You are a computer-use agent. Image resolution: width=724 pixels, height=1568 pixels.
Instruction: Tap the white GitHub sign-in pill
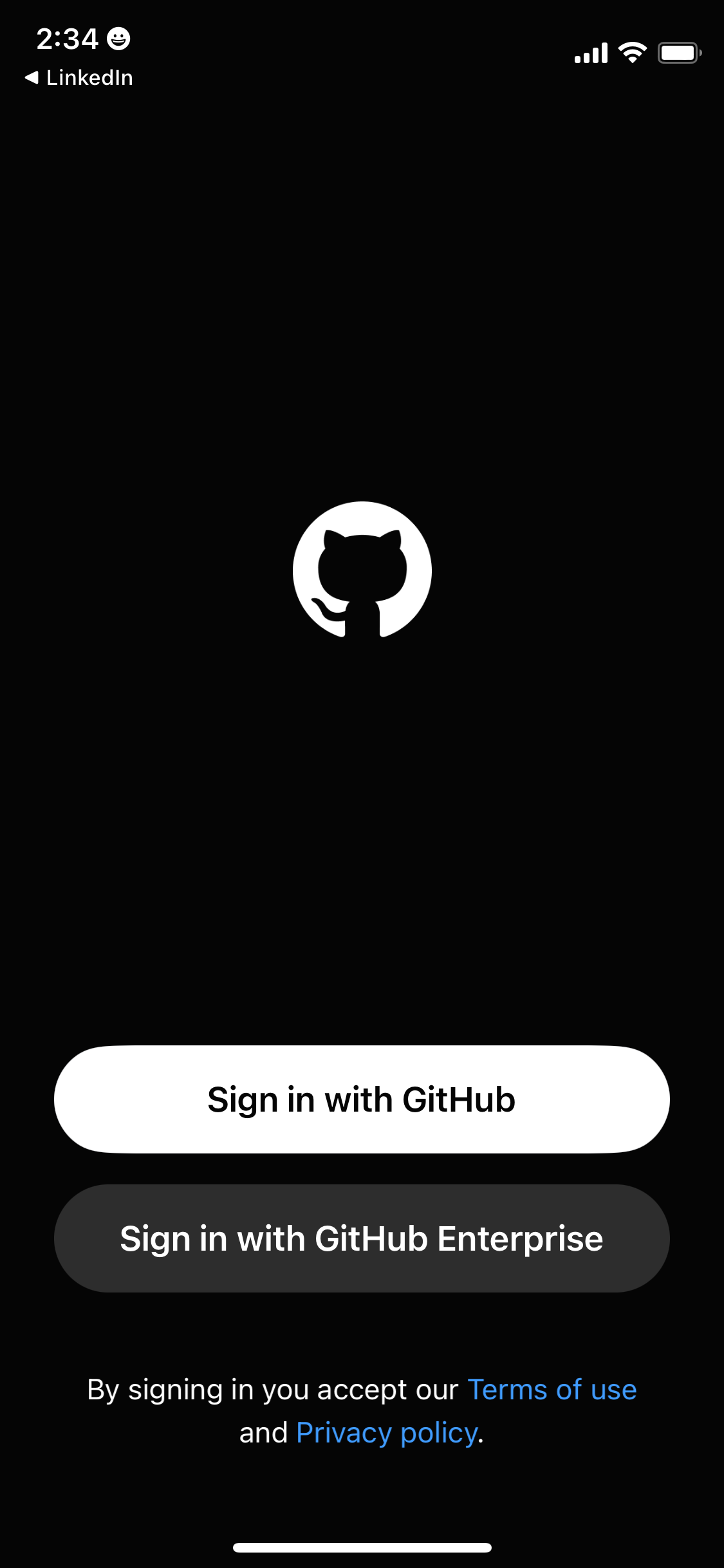(x=362, y=1099)
